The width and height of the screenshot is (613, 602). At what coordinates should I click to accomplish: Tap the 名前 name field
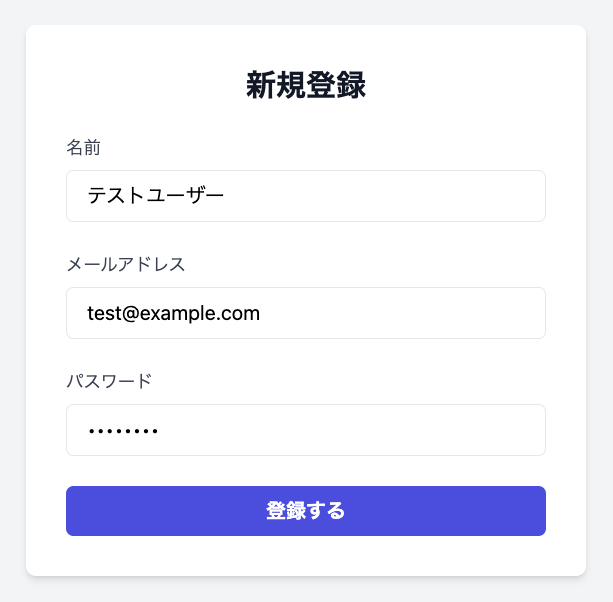tap(305, 196)
